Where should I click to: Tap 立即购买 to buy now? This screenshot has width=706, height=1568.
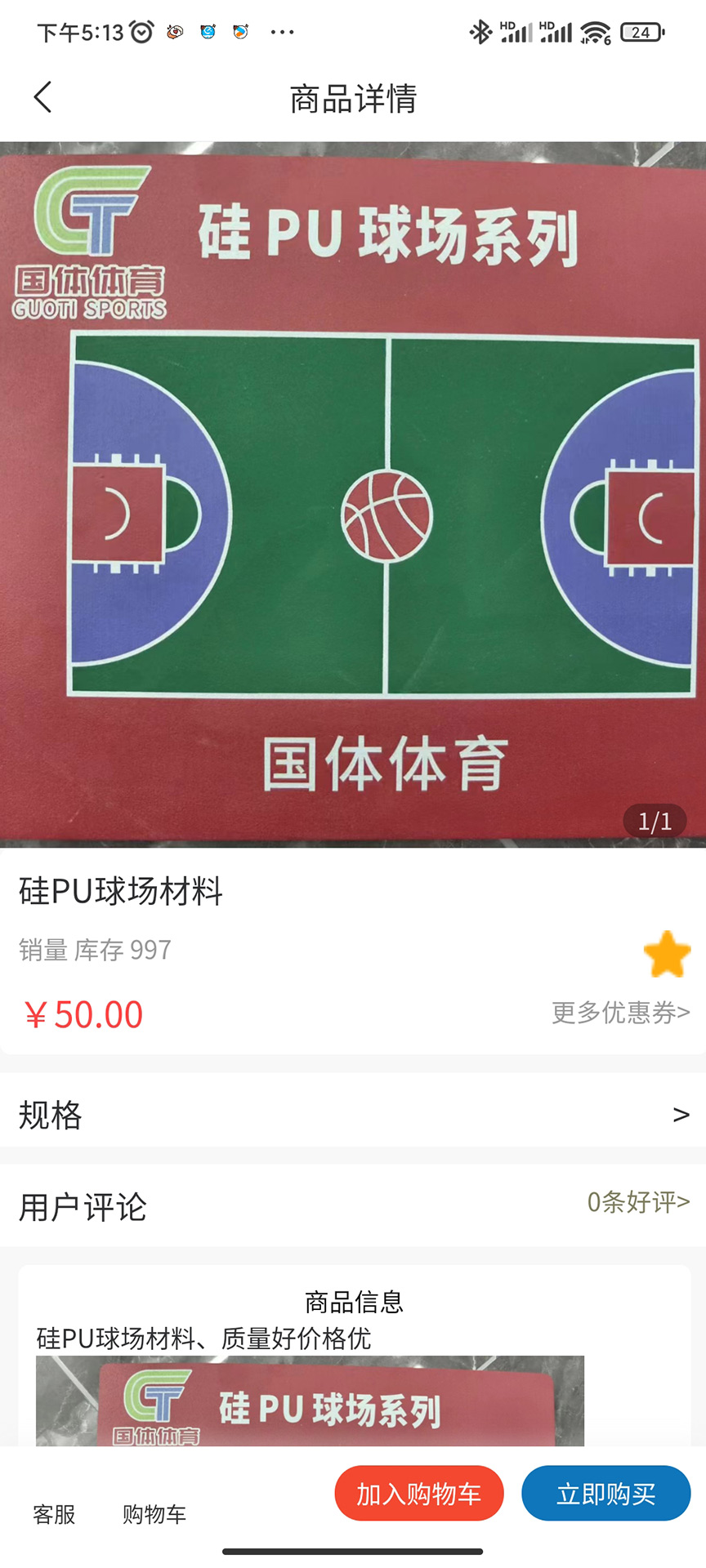pos(605,1494)
